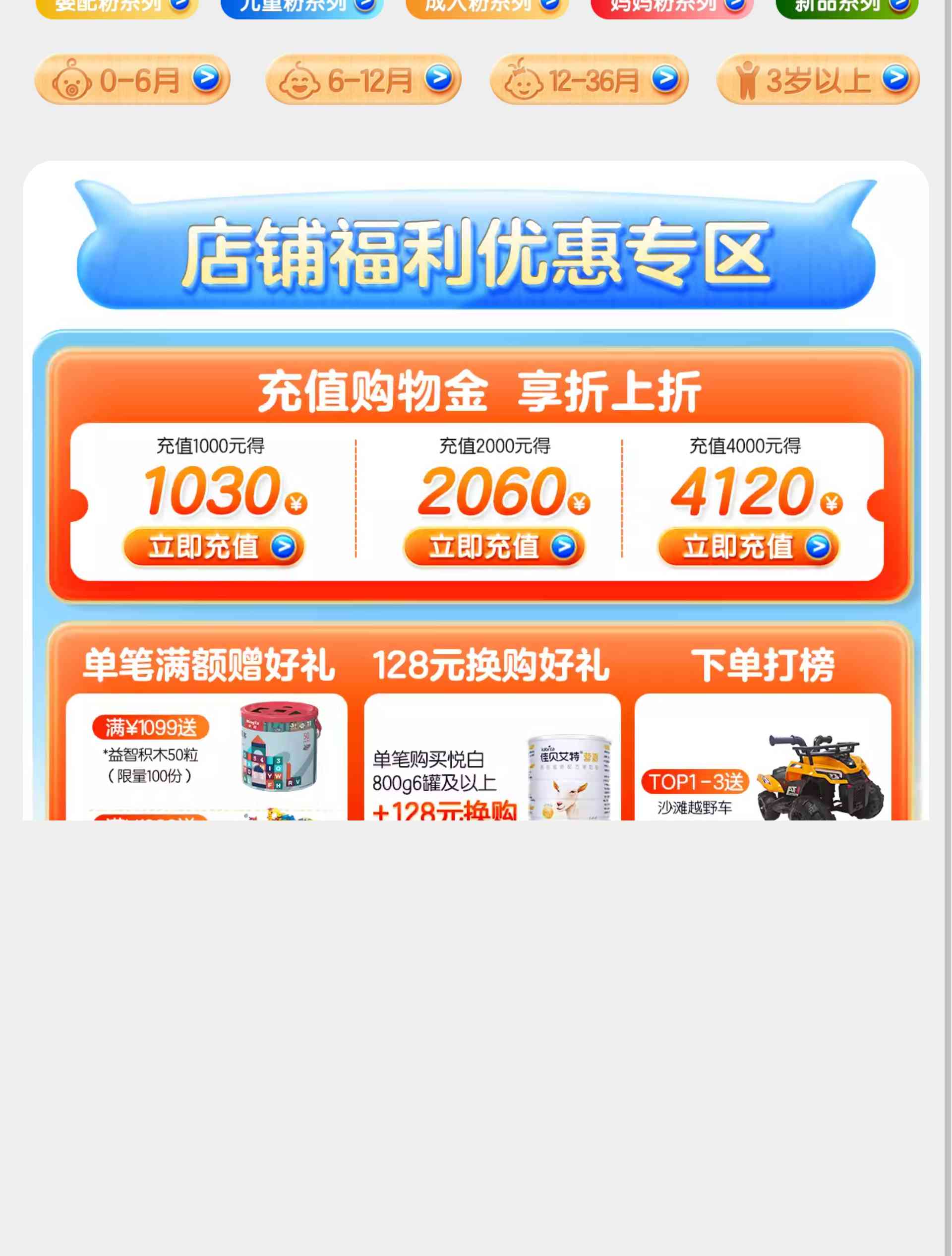The height and width of the screenshot is (1256, 952).
Task: Tap 立即充值 under 充值4000元得4120
Action: click(748, 547)
